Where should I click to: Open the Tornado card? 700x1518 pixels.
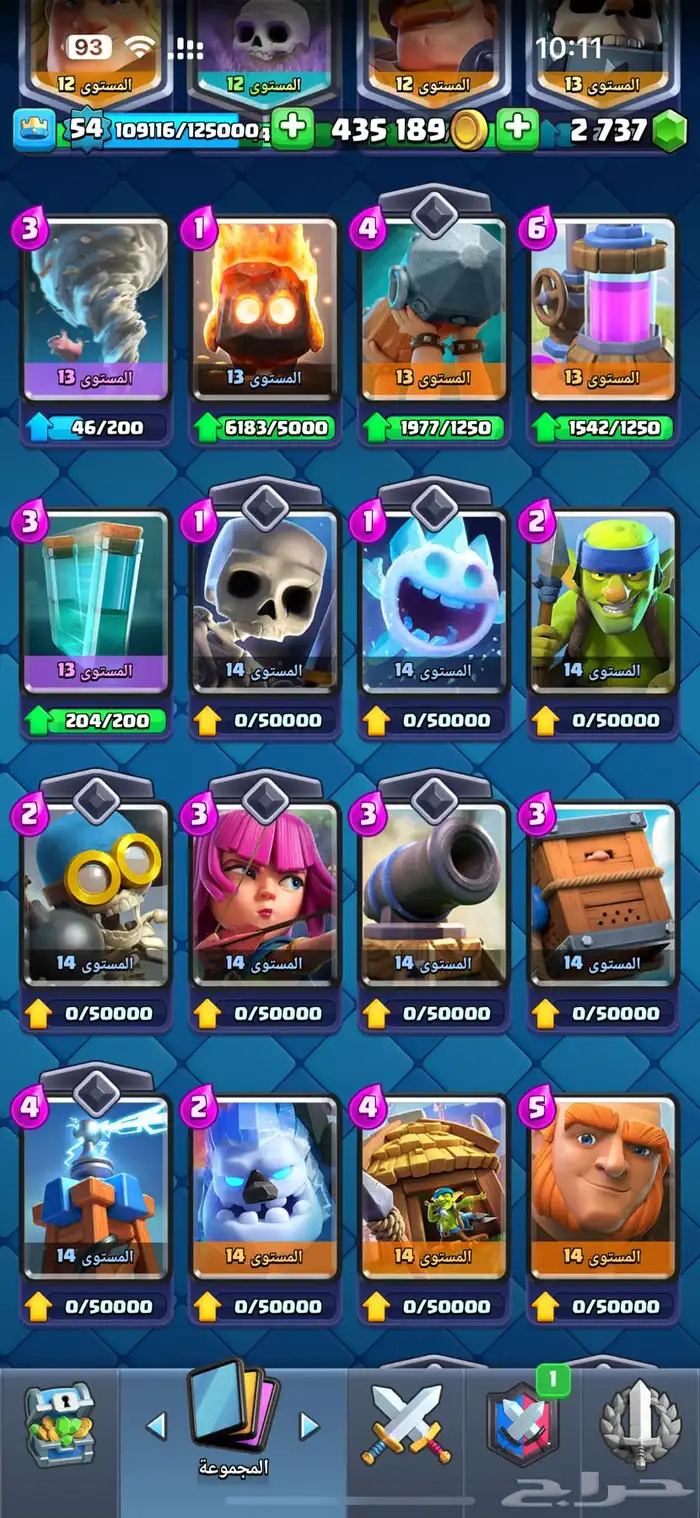coord(95,313)
